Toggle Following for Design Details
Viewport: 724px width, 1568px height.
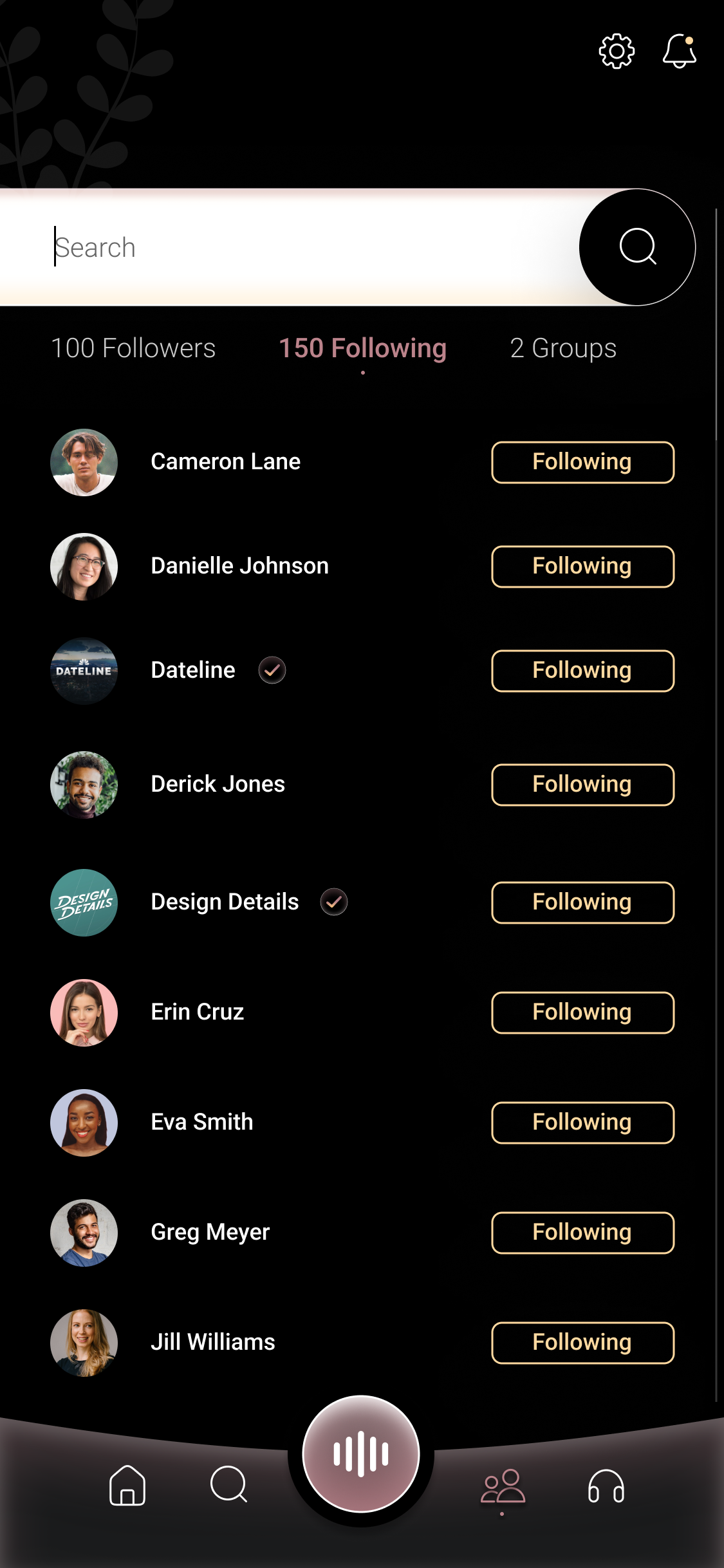point(582,902)
